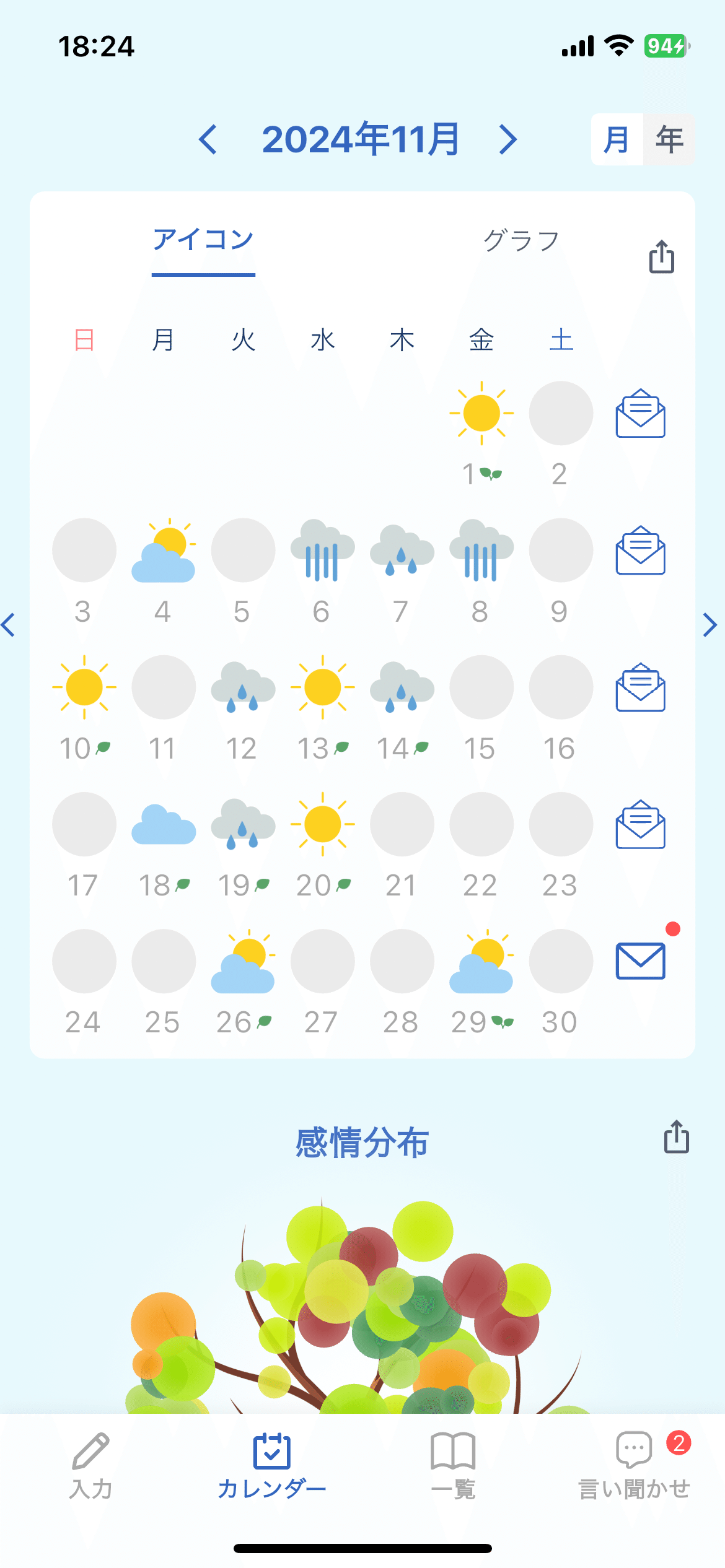This screenshot has width=725, height=1568.
Task: Open the envelope icon for the week of 10-16
Action: [639, 686]
